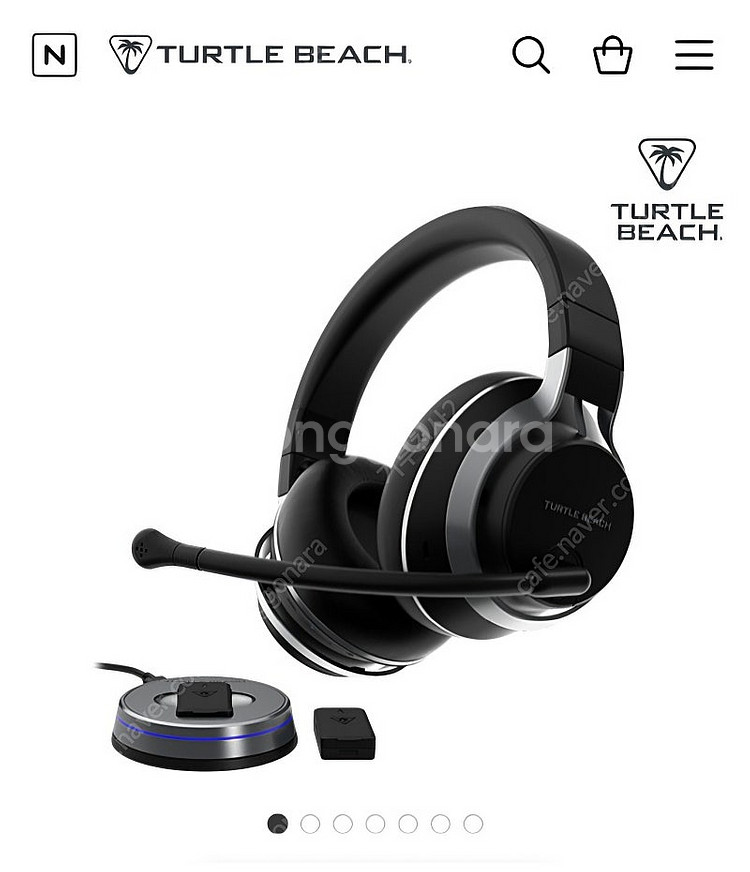Jump to the last carousel image dot
This screenshot has height=872, width=750.
tap(473, 824)
